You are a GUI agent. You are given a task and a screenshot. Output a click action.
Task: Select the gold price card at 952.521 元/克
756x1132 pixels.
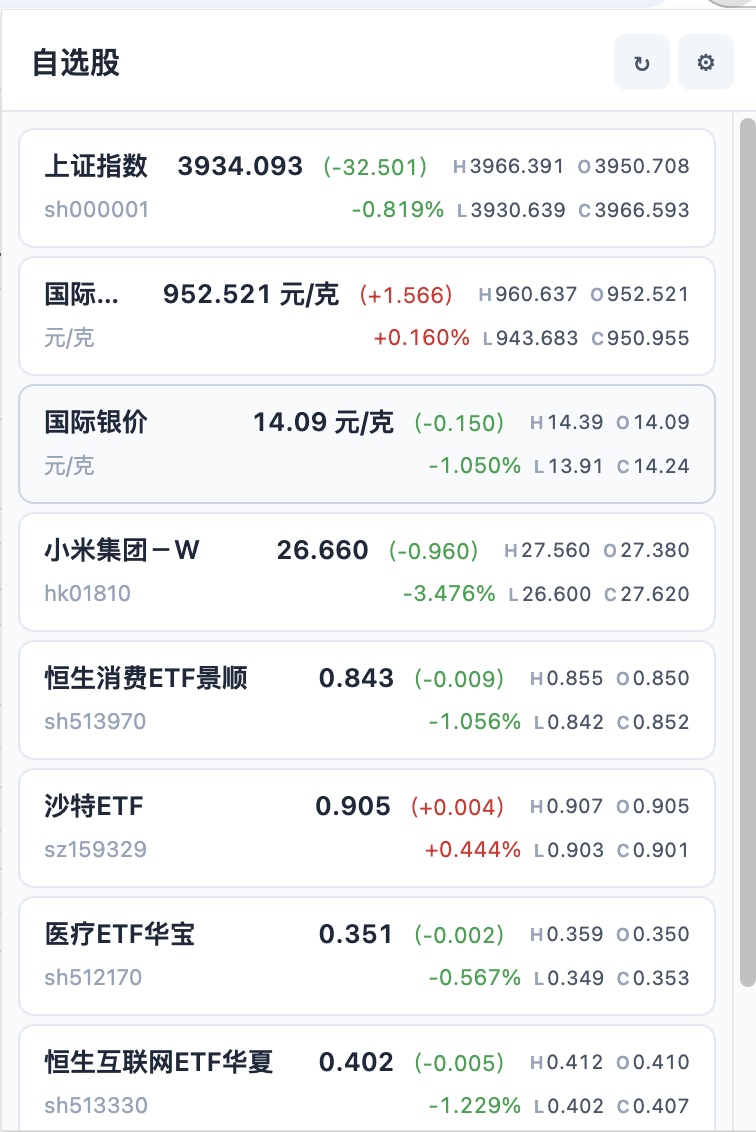click(367, 316)
